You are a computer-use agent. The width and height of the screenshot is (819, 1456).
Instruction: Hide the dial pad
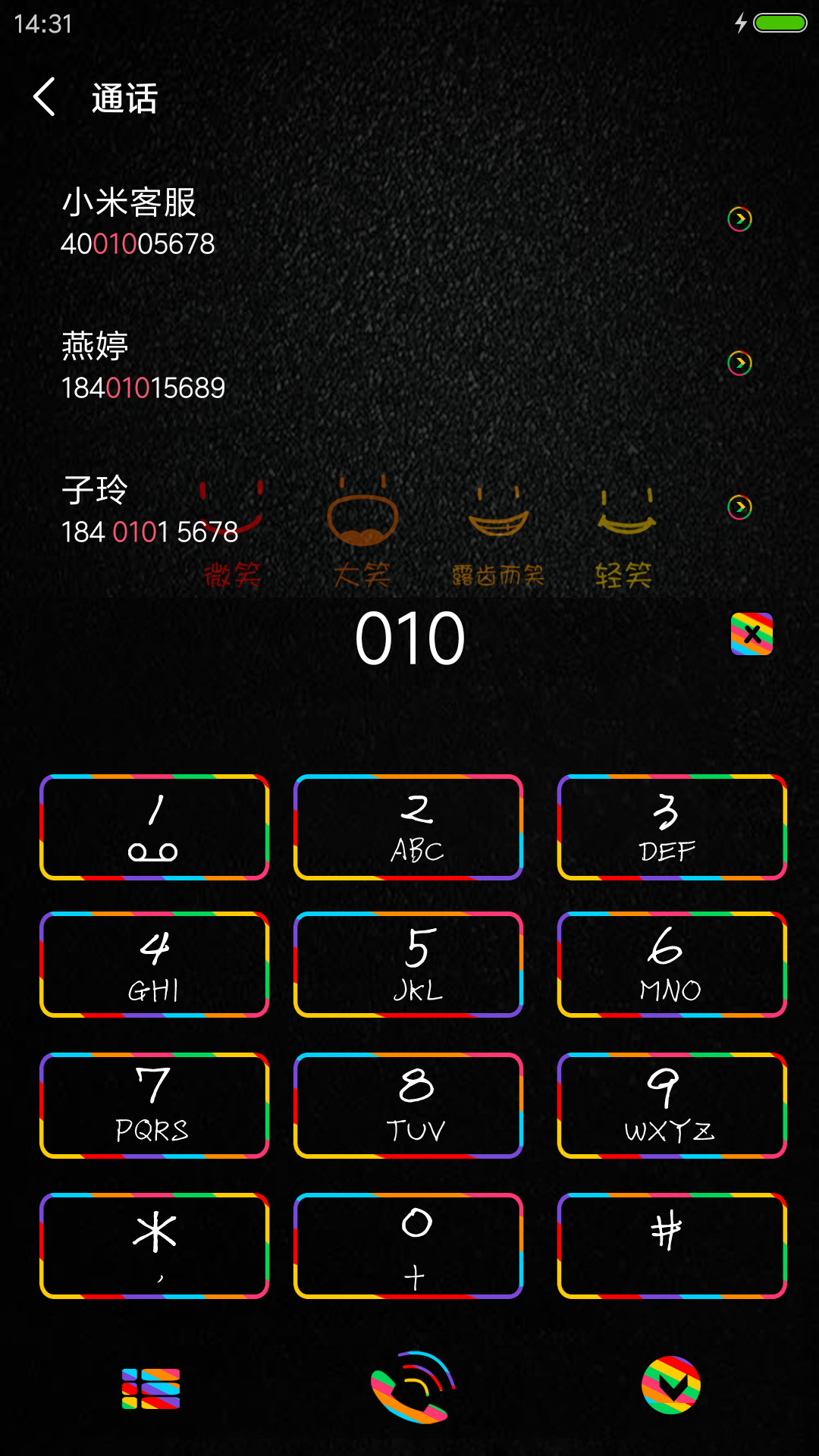coord(671,1385)
